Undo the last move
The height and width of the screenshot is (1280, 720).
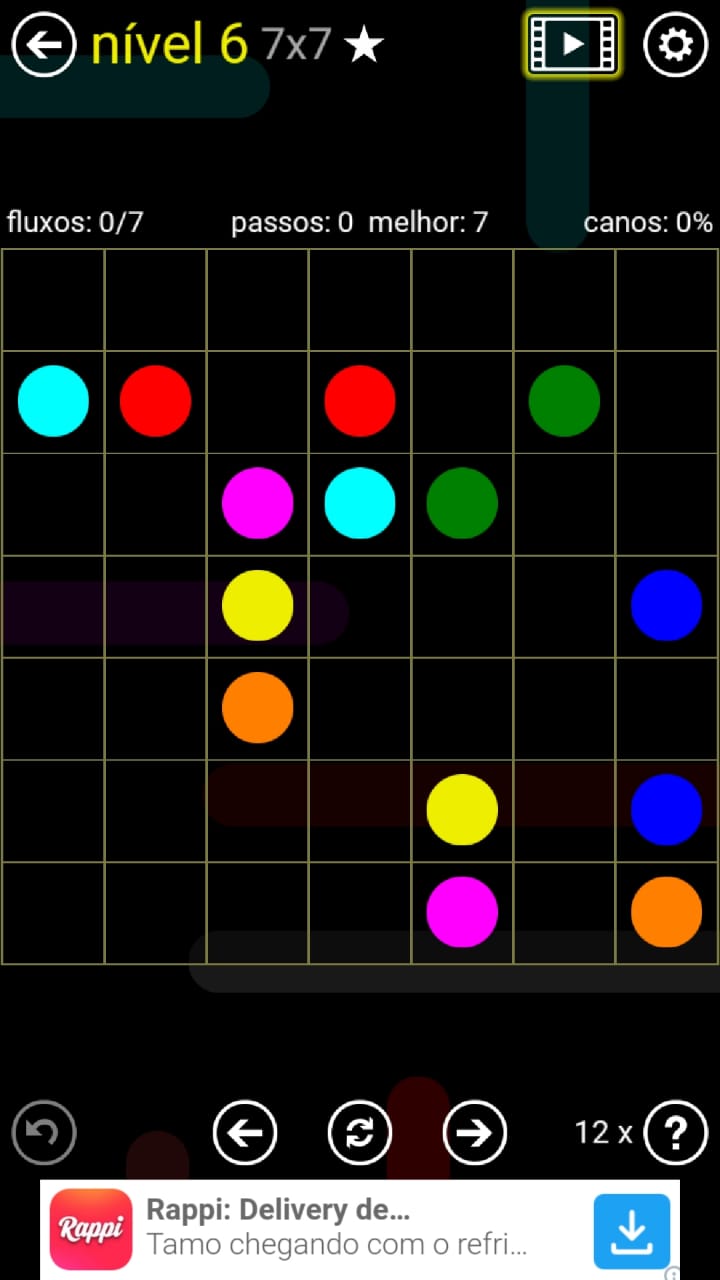point(44,1132)
